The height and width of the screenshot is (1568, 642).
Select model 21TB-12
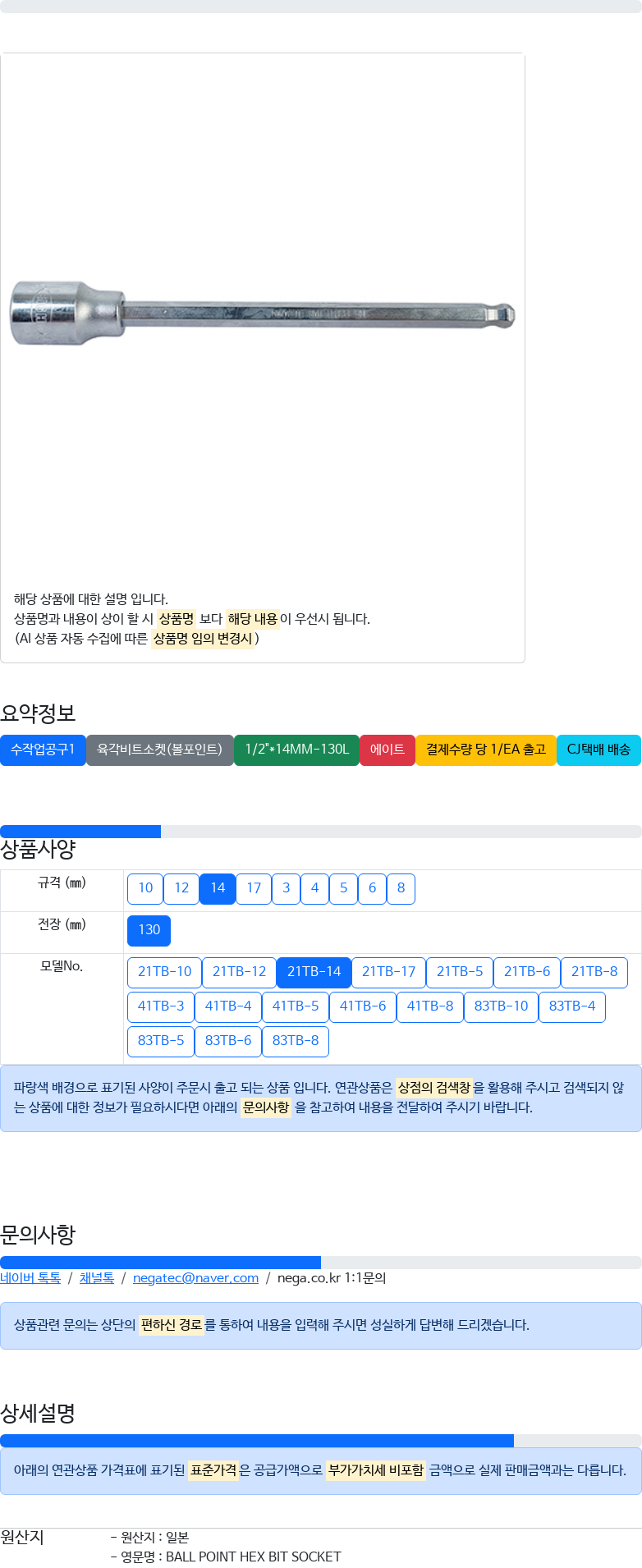(239, 972)
